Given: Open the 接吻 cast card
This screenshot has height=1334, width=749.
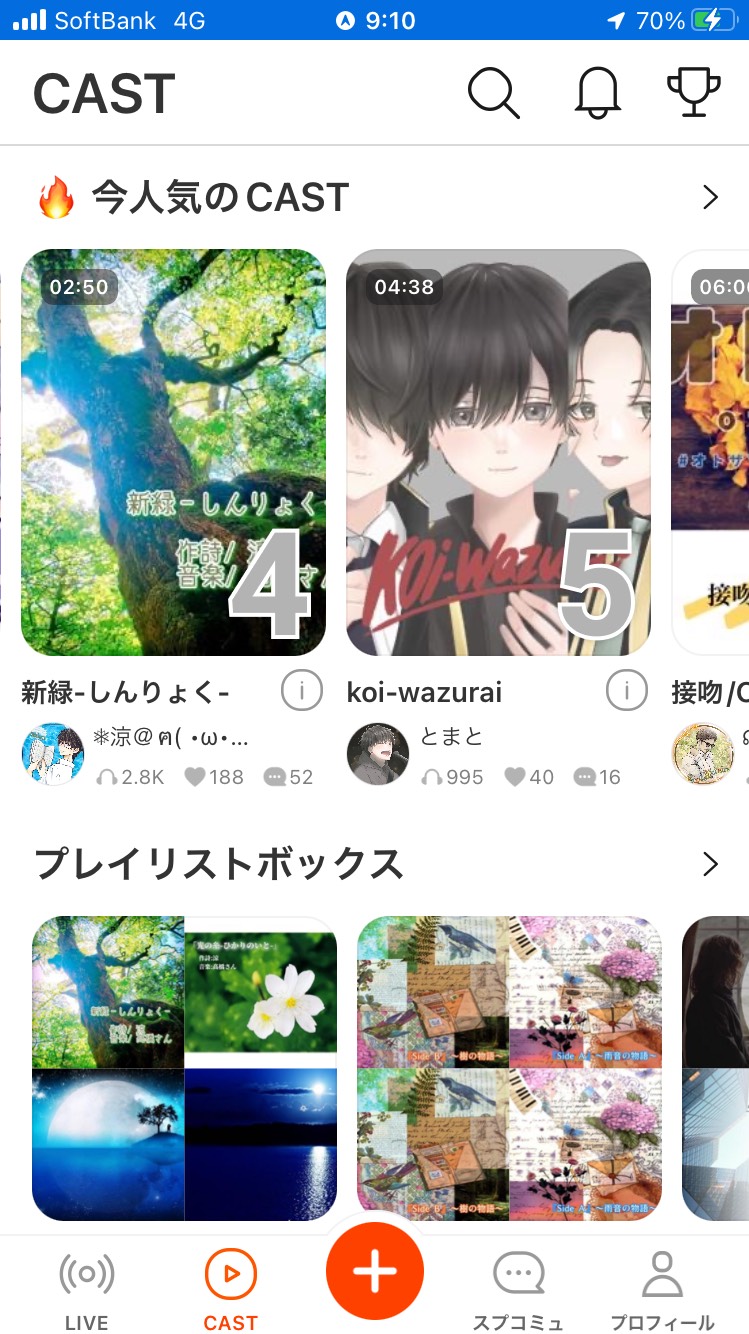Looking at the screenshot, I should tap(712, 452).
